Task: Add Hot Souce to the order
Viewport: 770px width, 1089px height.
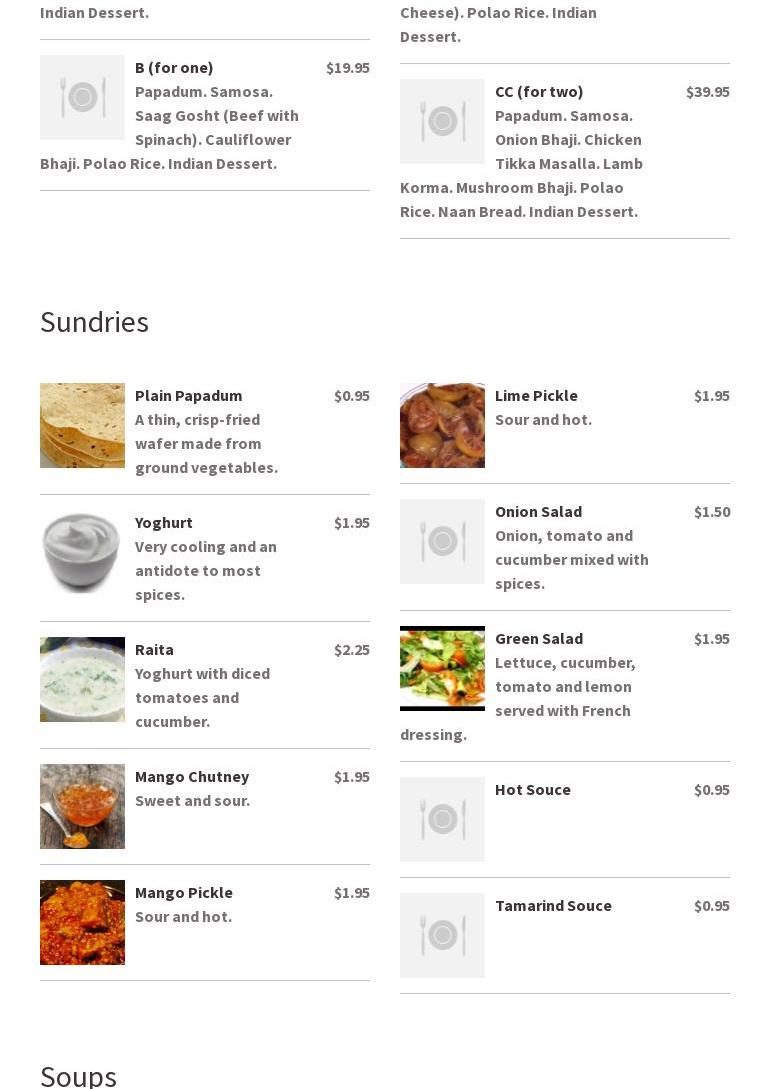Action: coord(533,790)
